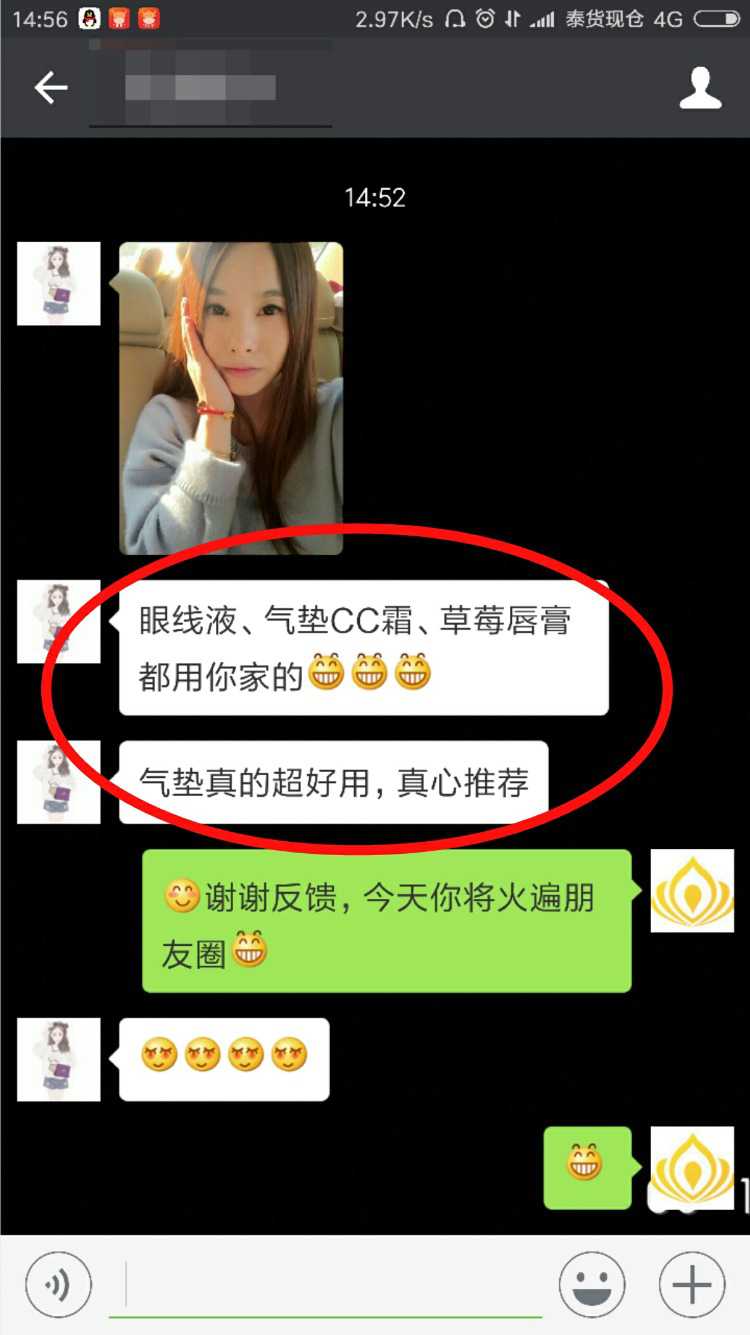Go back to the chat list

tap(50, 89)
